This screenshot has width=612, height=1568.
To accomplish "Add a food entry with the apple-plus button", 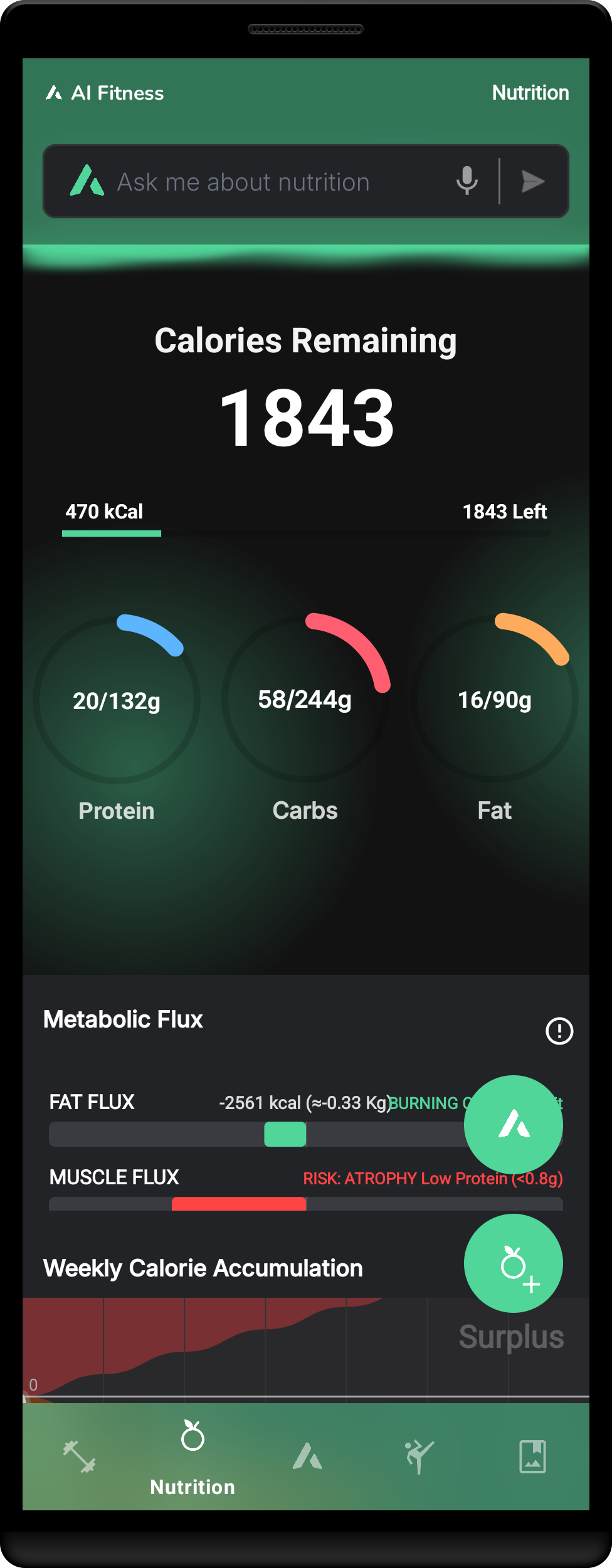I will tap(514, 1263).
